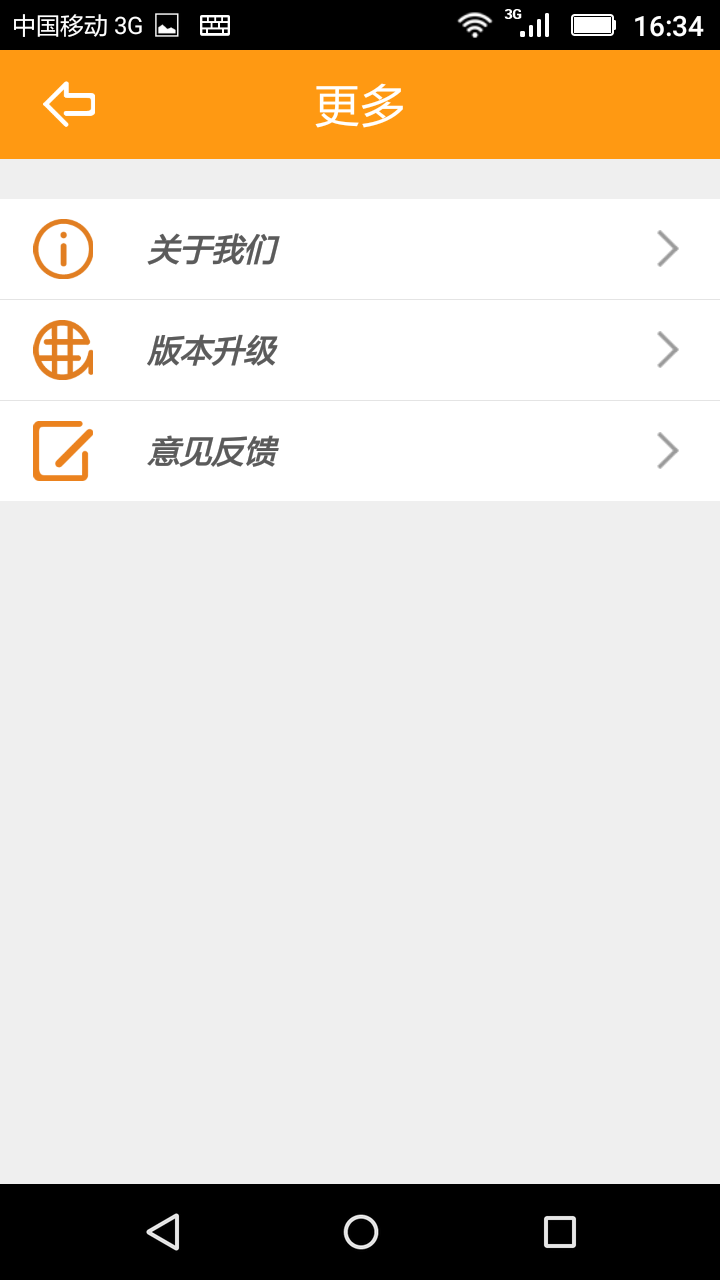Open the 关于我们 row

360,249
